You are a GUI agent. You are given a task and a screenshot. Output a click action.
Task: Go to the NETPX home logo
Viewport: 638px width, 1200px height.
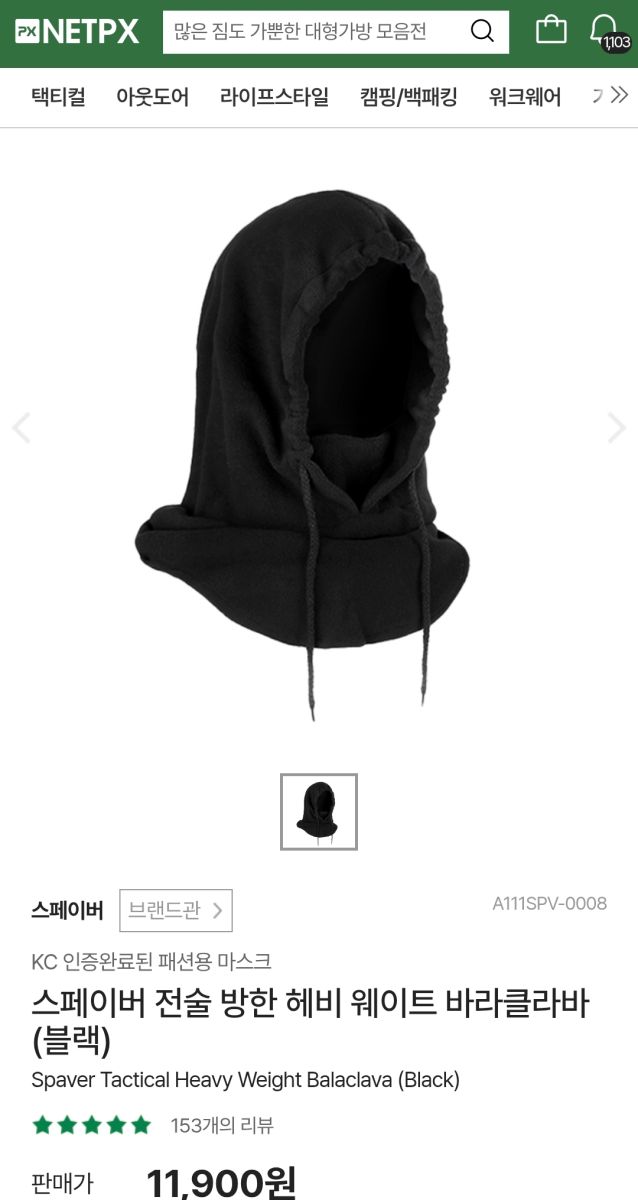click(x=77, y=32)
